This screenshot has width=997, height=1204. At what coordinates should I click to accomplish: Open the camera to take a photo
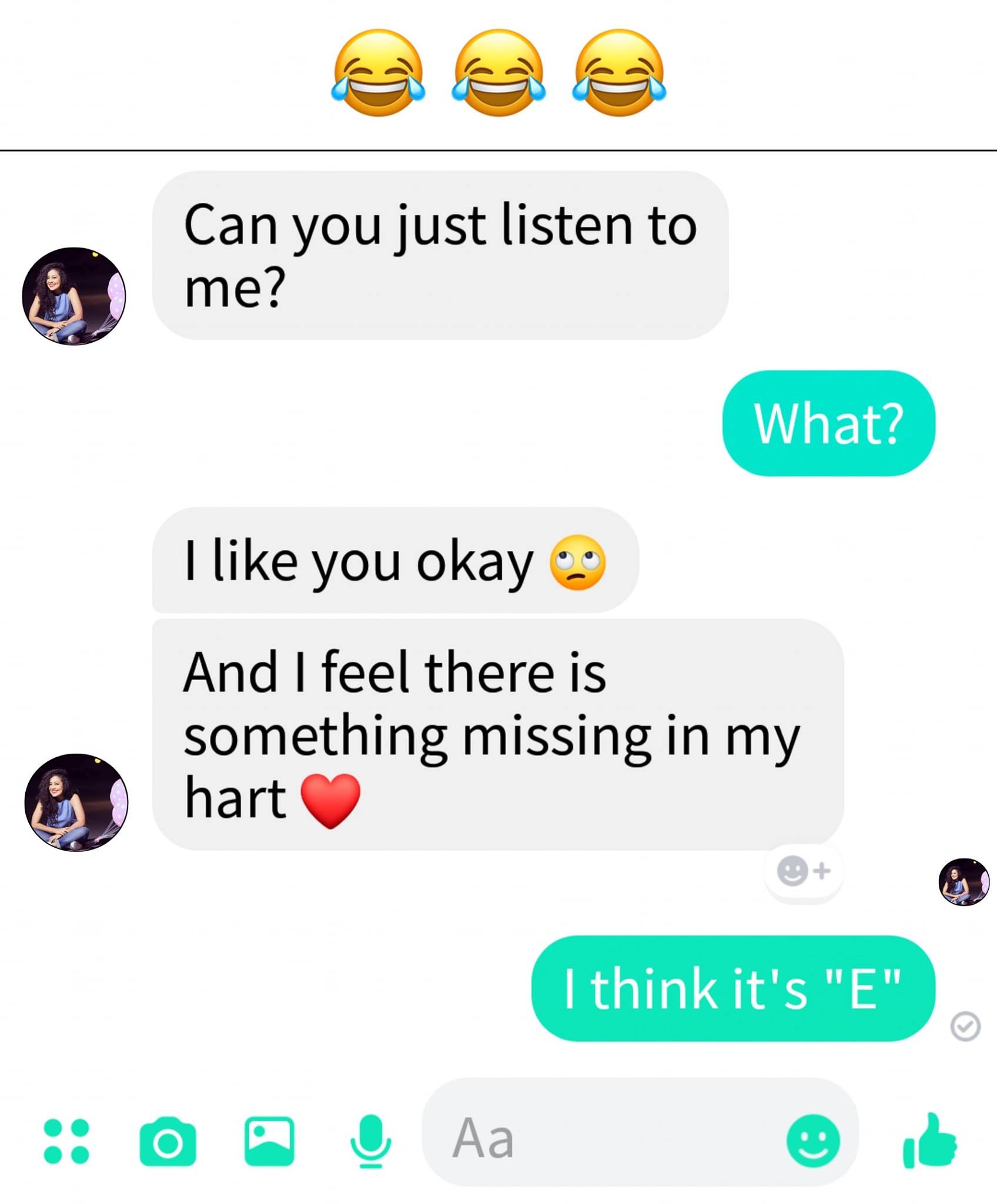[x=168, y=1141]
